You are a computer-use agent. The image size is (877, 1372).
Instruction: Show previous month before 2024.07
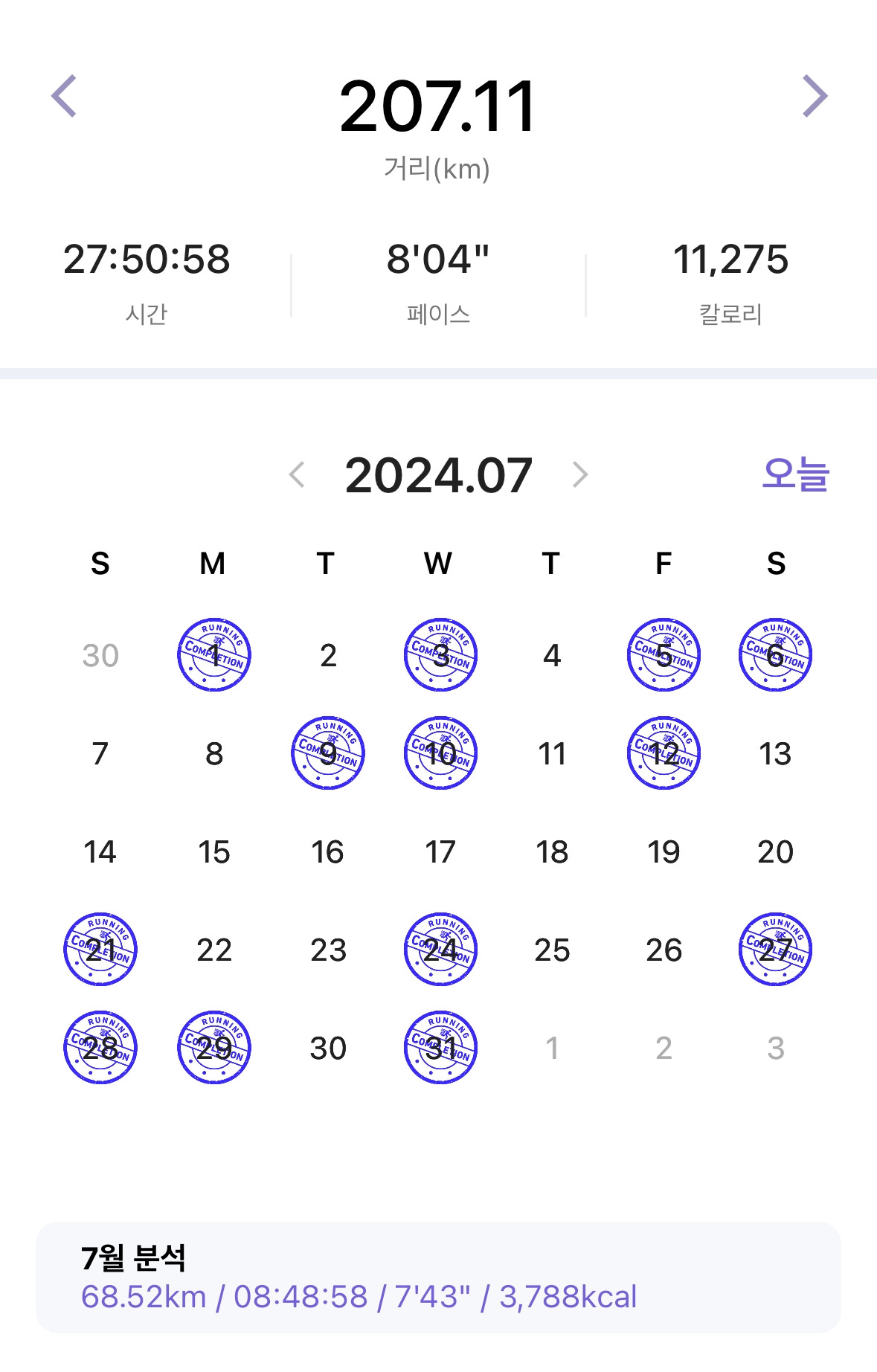[297, 474]
